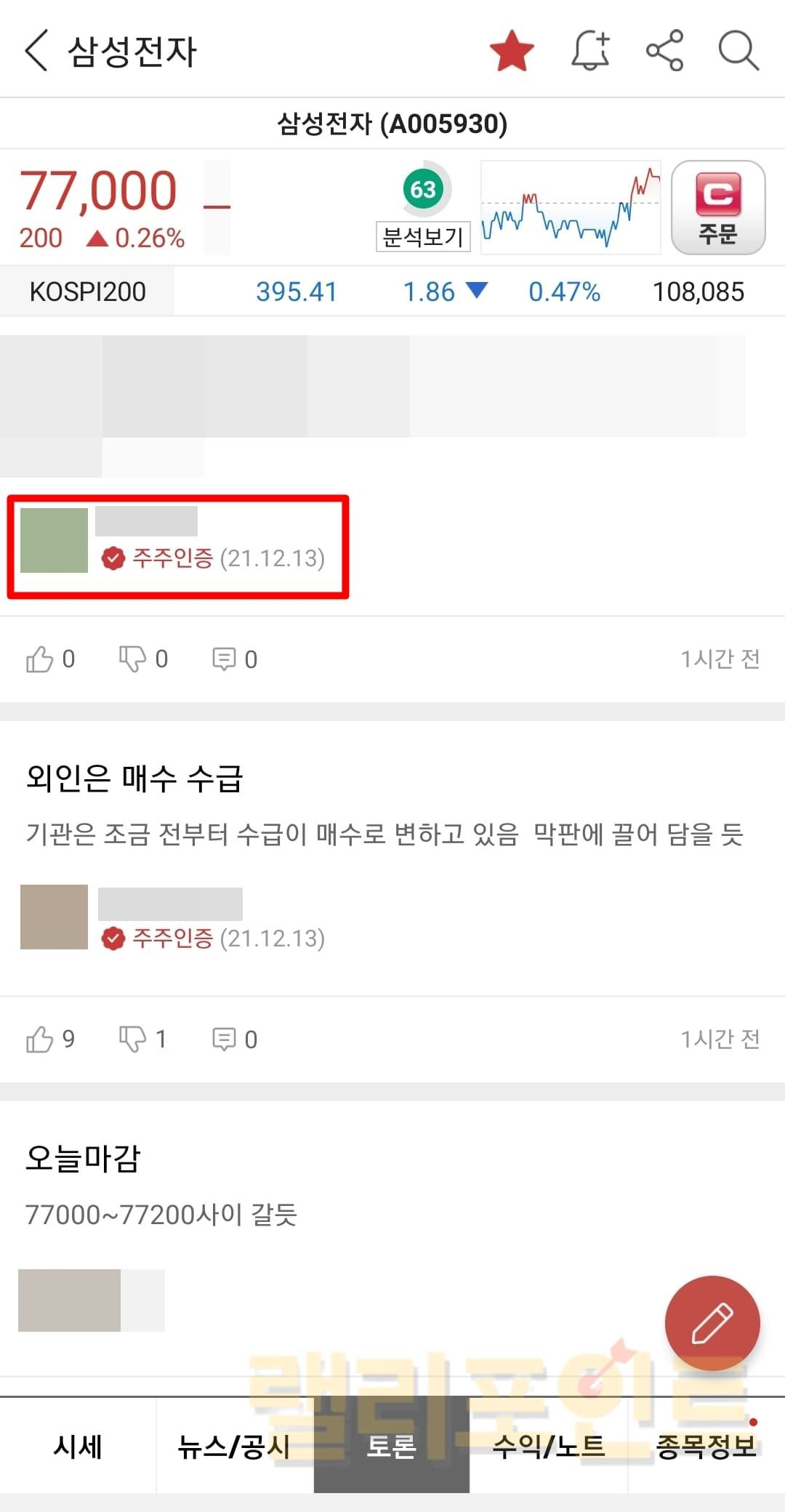Image resolution: width=785 pixels, height=1512 pixels.
Task: Open the search magnifier
Action: coord(738,51)
